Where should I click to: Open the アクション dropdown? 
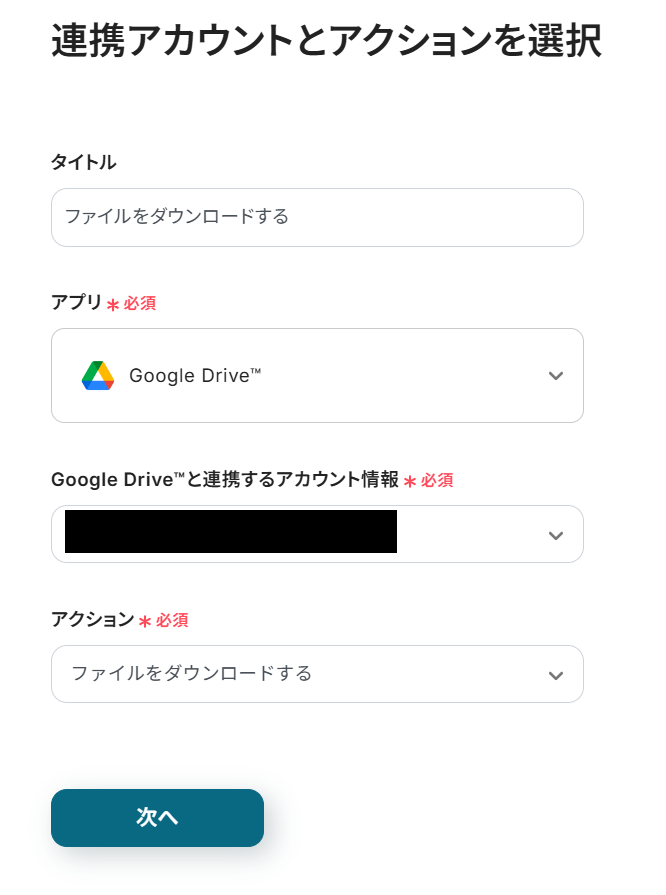point(316,674)
